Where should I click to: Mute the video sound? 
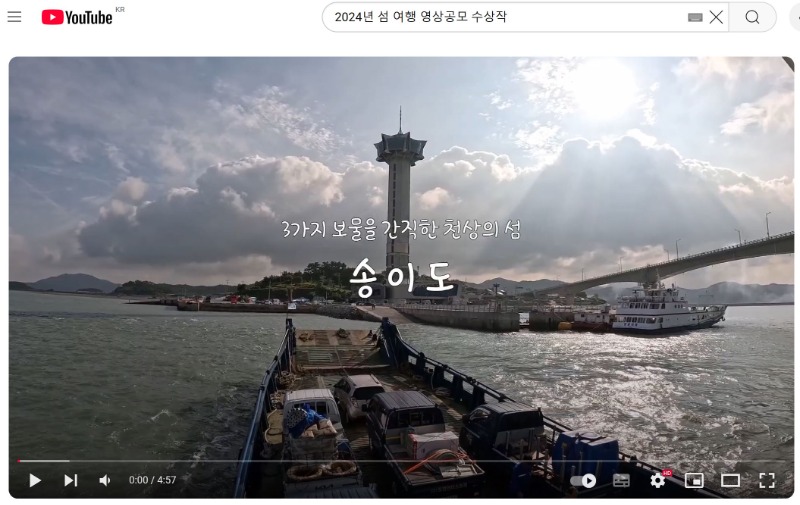pyautogui.click(x=105, y=480)
